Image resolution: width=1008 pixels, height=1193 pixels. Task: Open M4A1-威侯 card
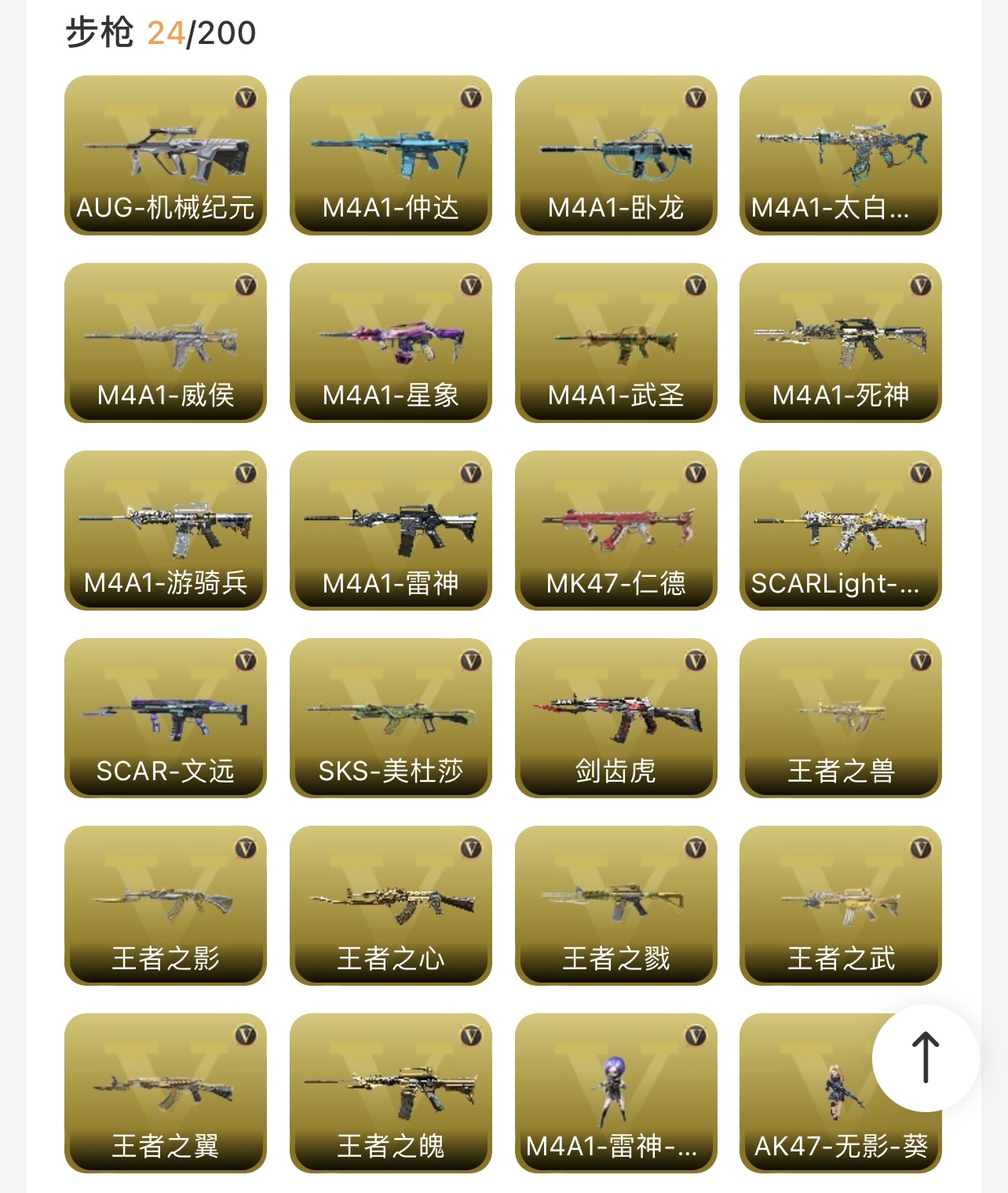[x=166, y=343]
